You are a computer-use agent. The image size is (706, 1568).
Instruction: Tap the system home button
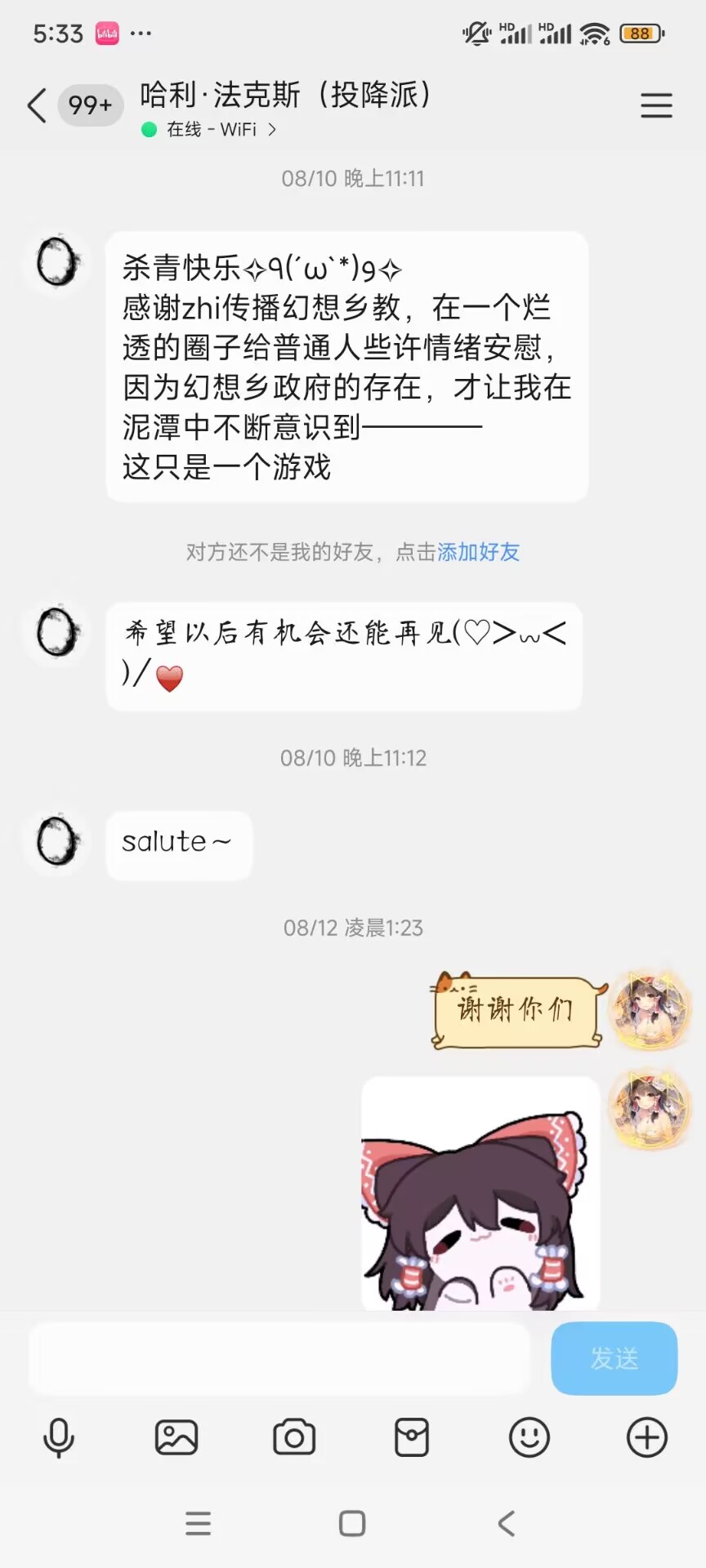point(352,1523)
